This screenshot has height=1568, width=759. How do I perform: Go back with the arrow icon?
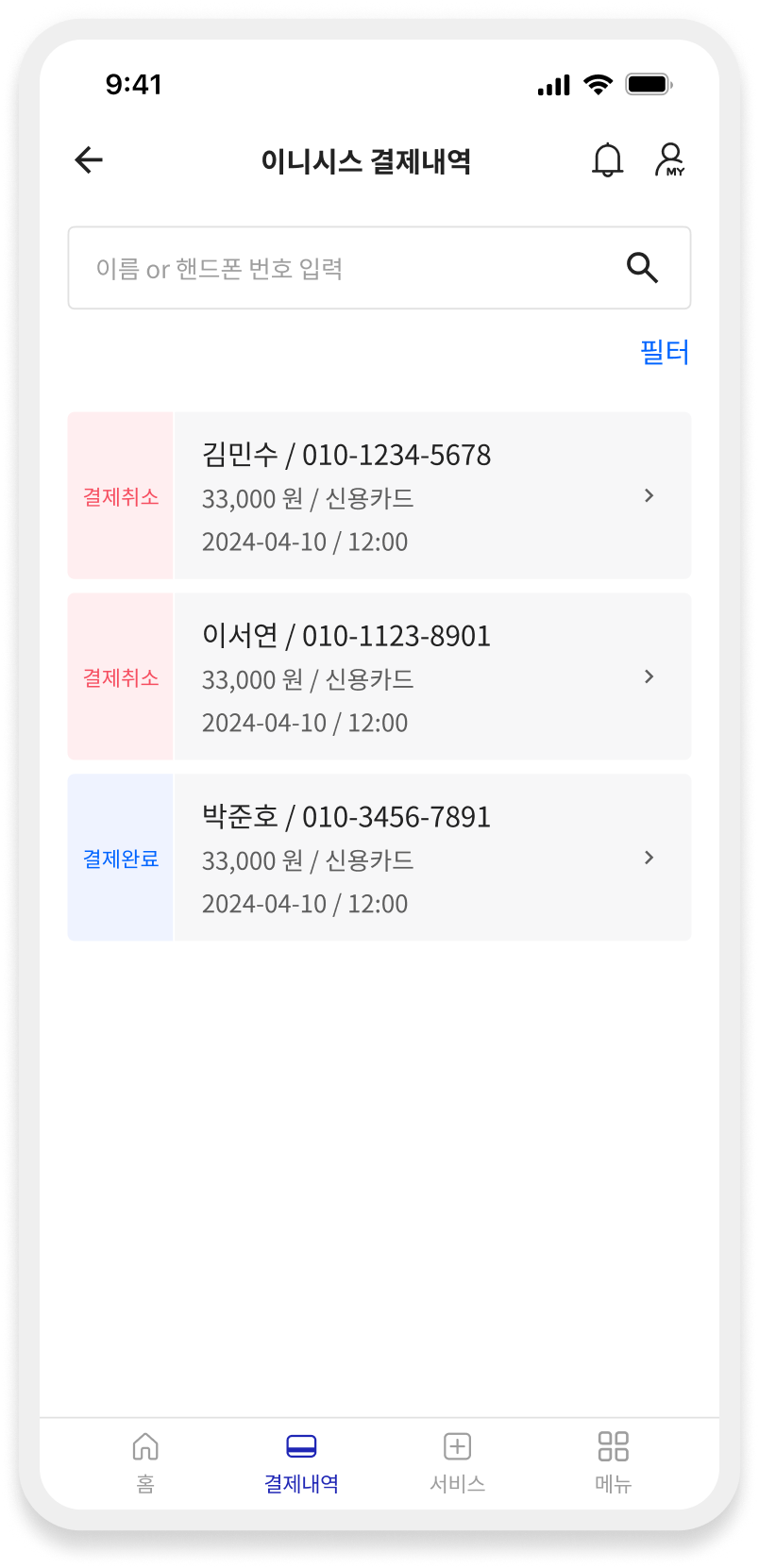89,160
